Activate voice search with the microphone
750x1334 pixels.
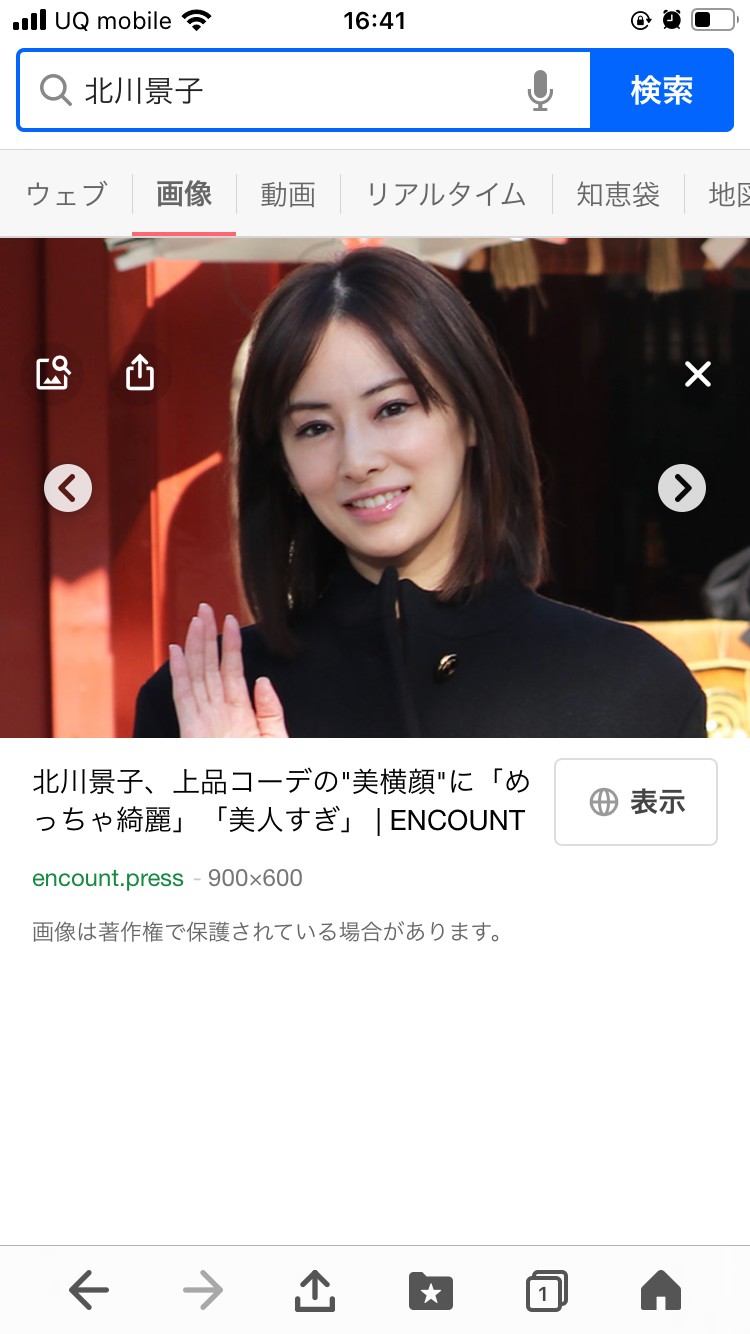[540, 91]
